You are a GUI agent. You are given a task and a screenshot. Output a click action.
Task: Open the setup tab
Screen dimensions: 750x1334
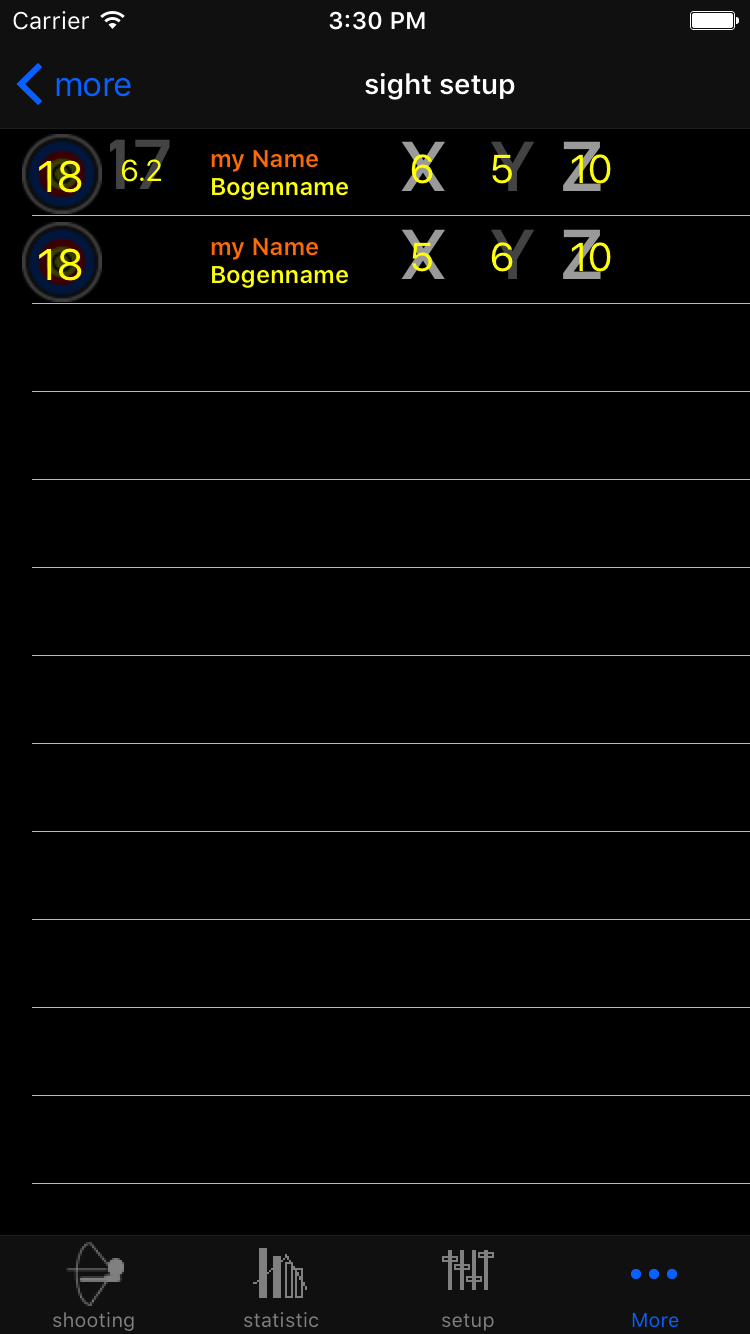[468, 1286]
